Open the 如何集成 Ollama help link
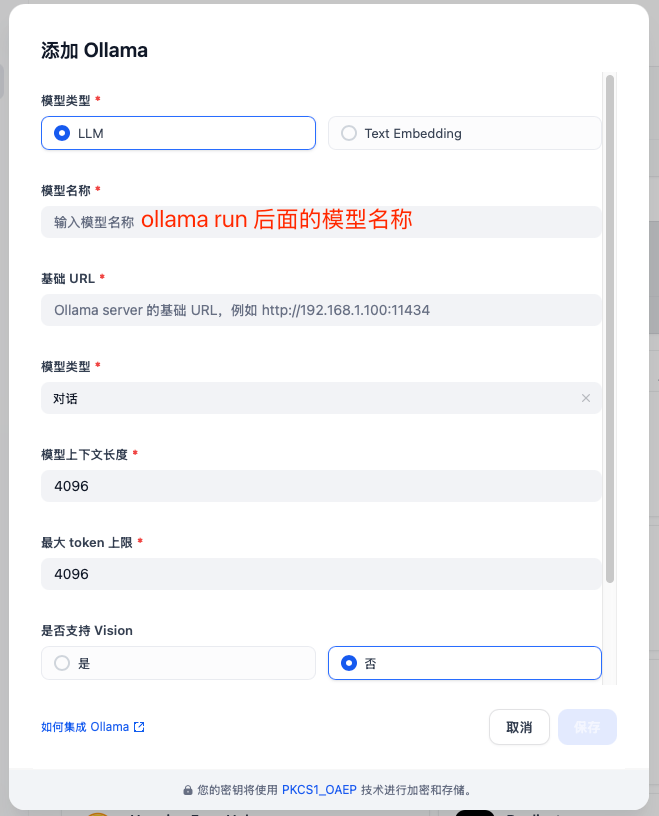Image resolution: width=659 pixels, height=816 pixels. 92,727
